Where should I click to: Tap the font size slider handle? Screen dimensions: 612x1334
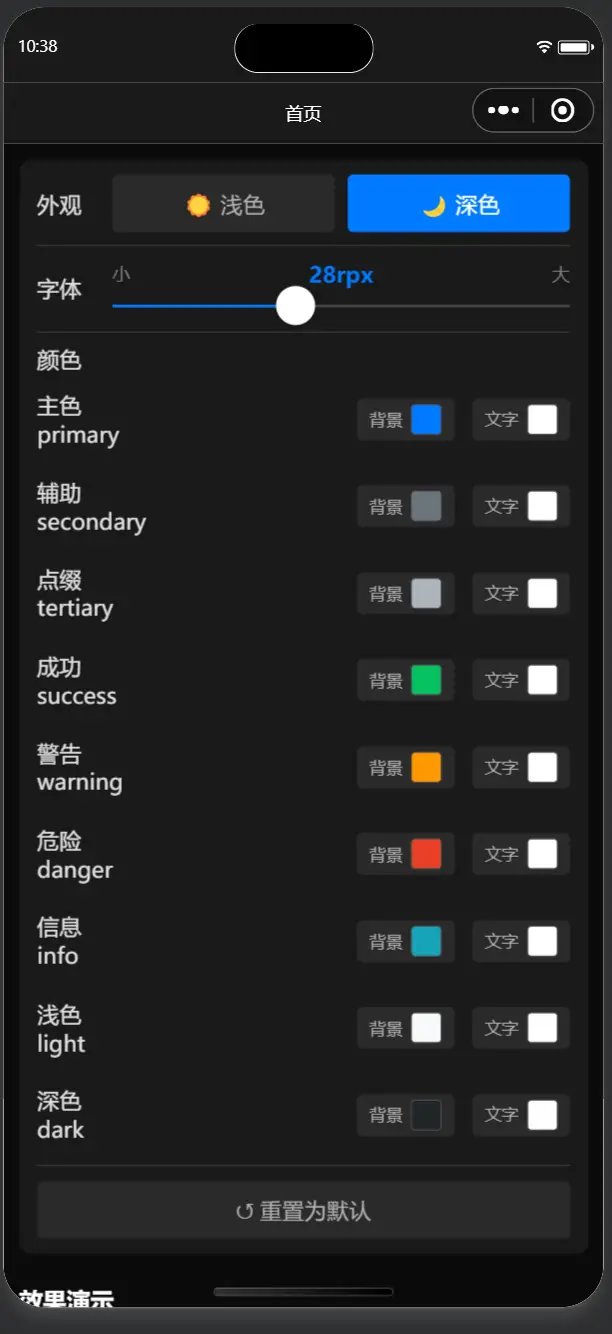[295, 306]
